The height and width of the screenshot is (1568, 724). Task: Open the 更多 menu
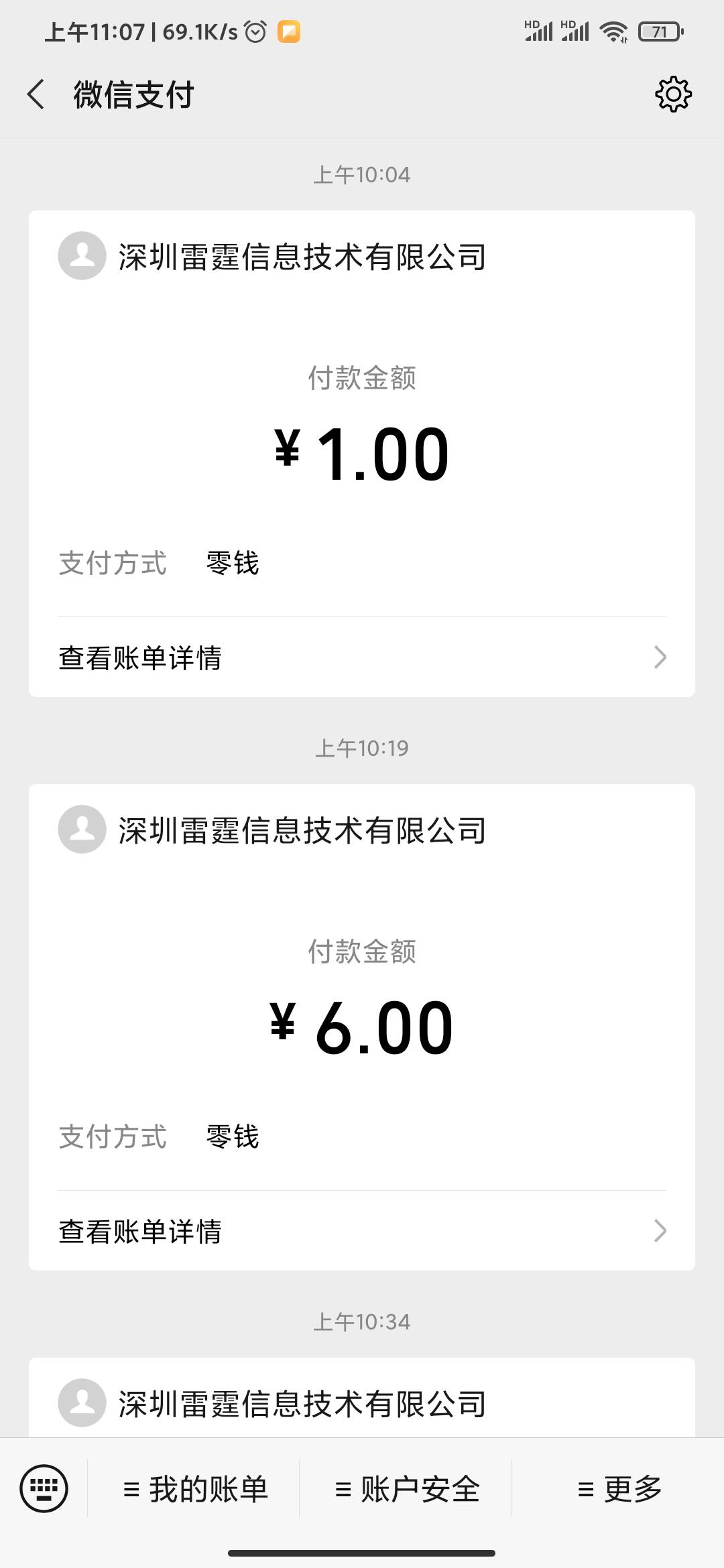[618, 1489]
